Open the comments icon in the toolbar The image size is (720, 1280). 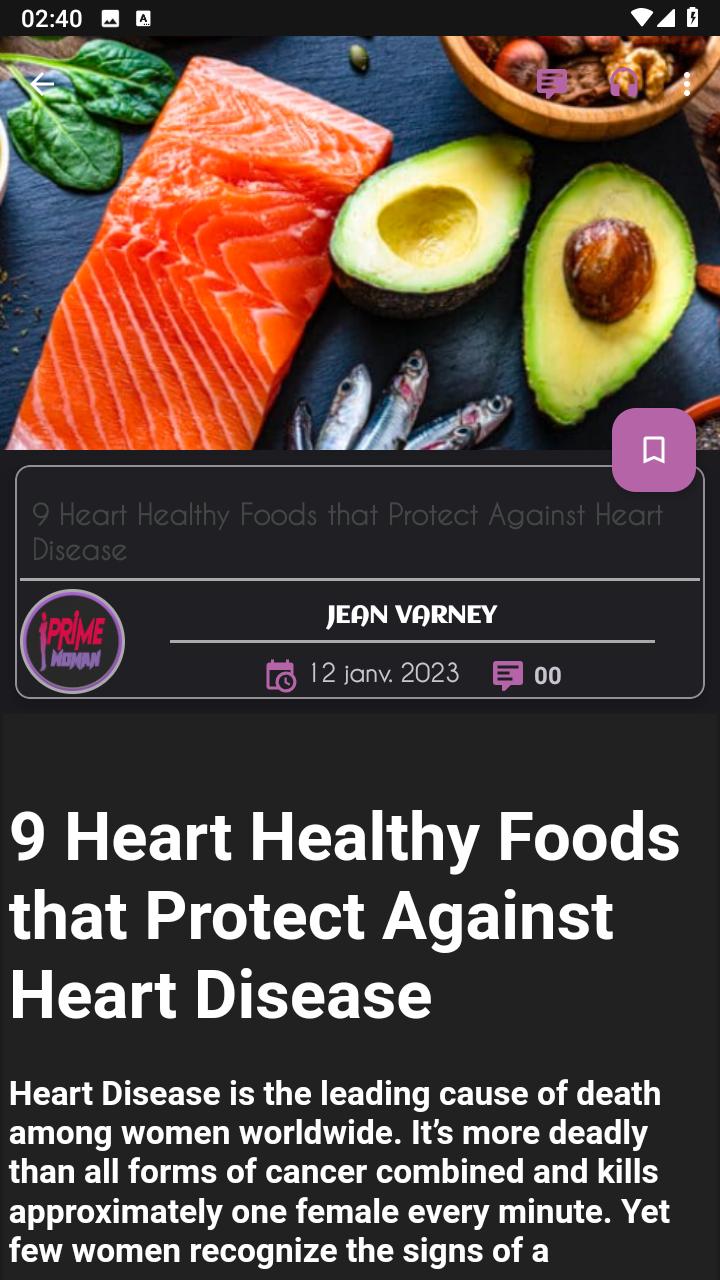[x=552, y=84]
